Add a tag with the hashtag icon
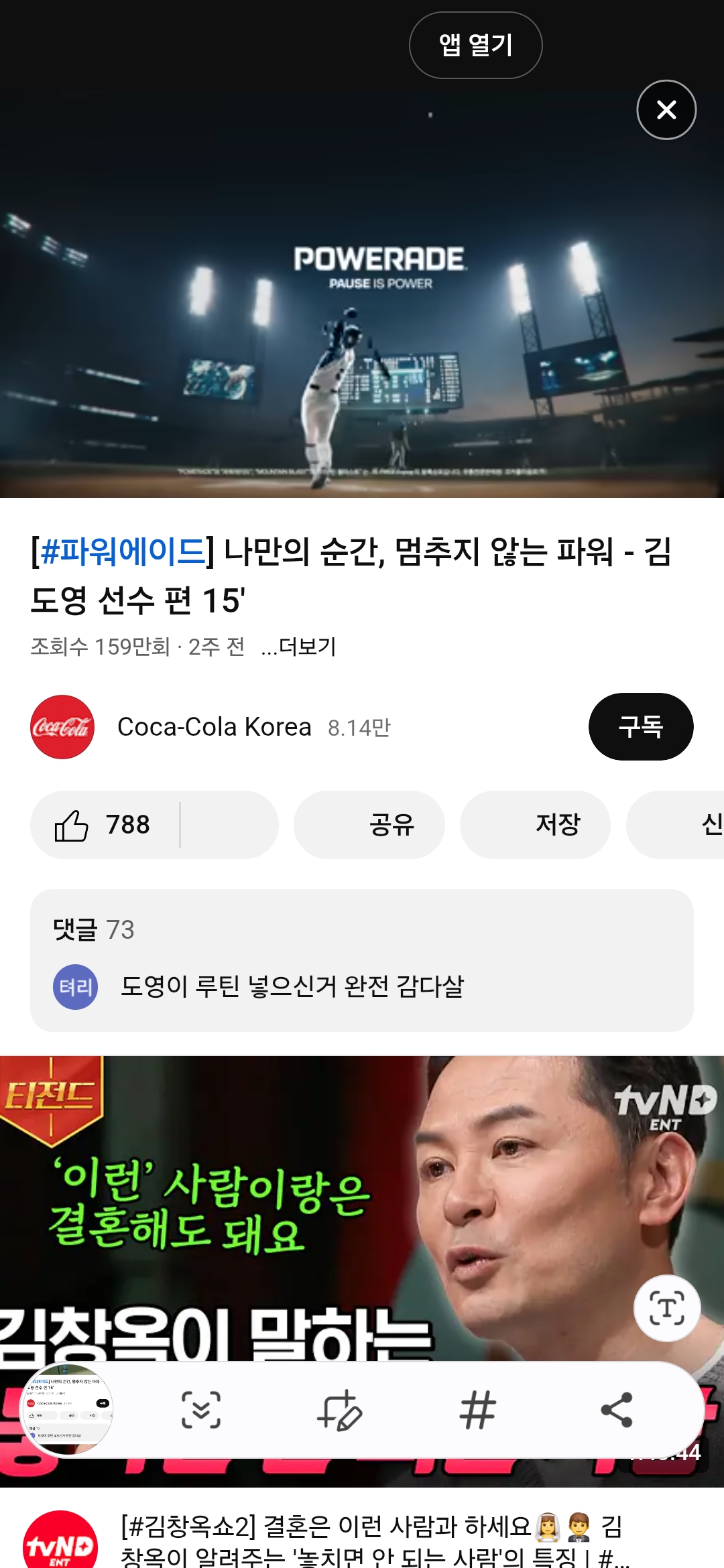Viewport: 724px width, 1568px height. (478, 1410)
